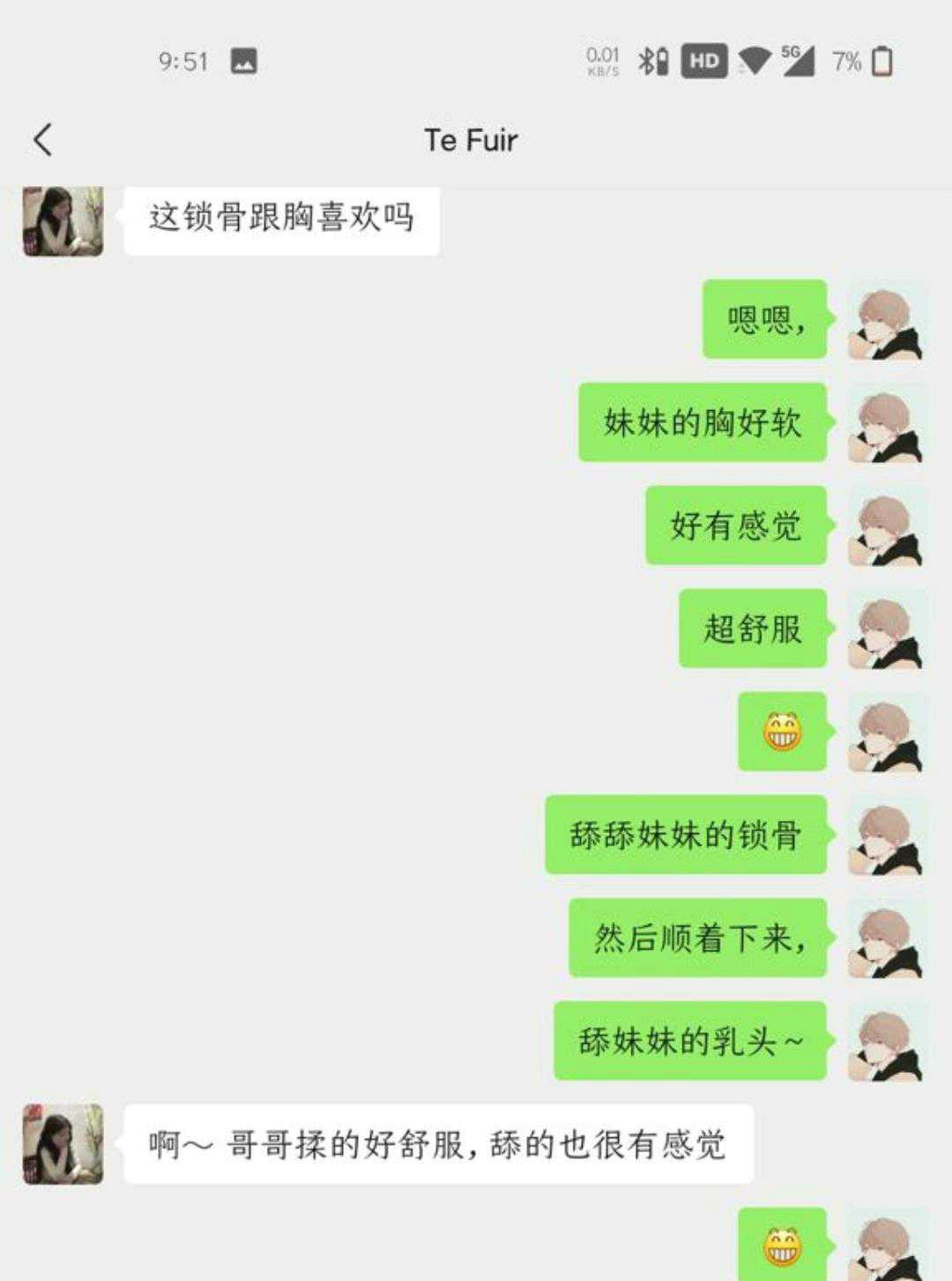Go back from the Te Fuir chat

tap(43, 139)
